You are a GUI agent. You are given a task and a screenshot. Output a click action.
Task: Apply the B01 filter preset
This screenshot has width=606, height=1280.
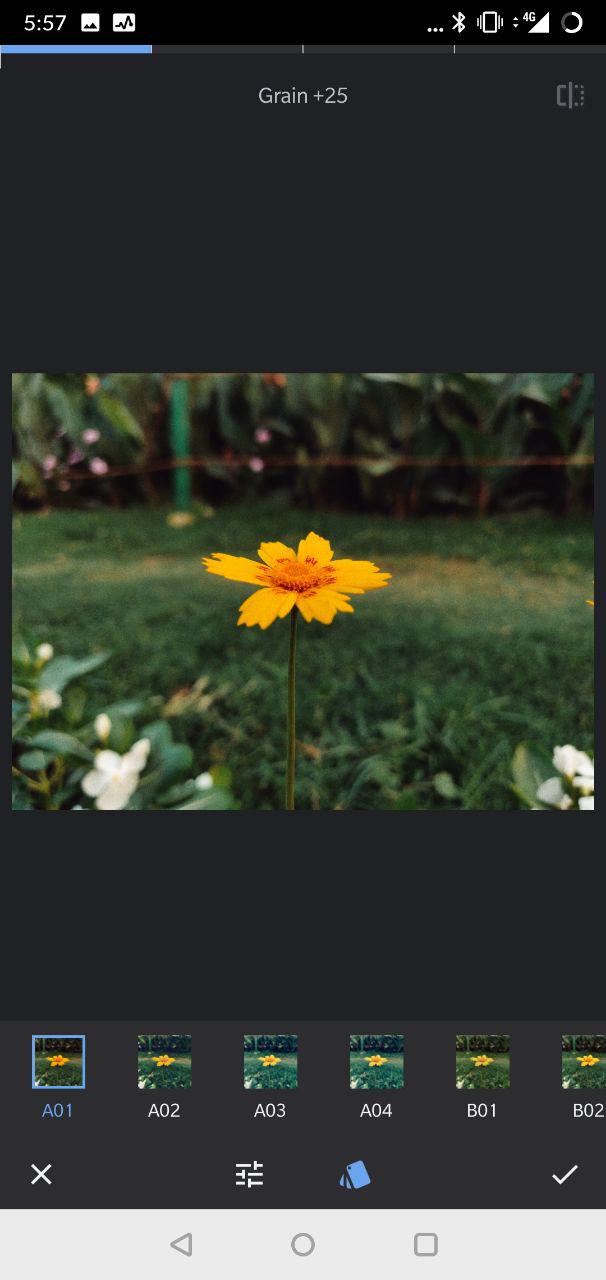(482, 1063)
